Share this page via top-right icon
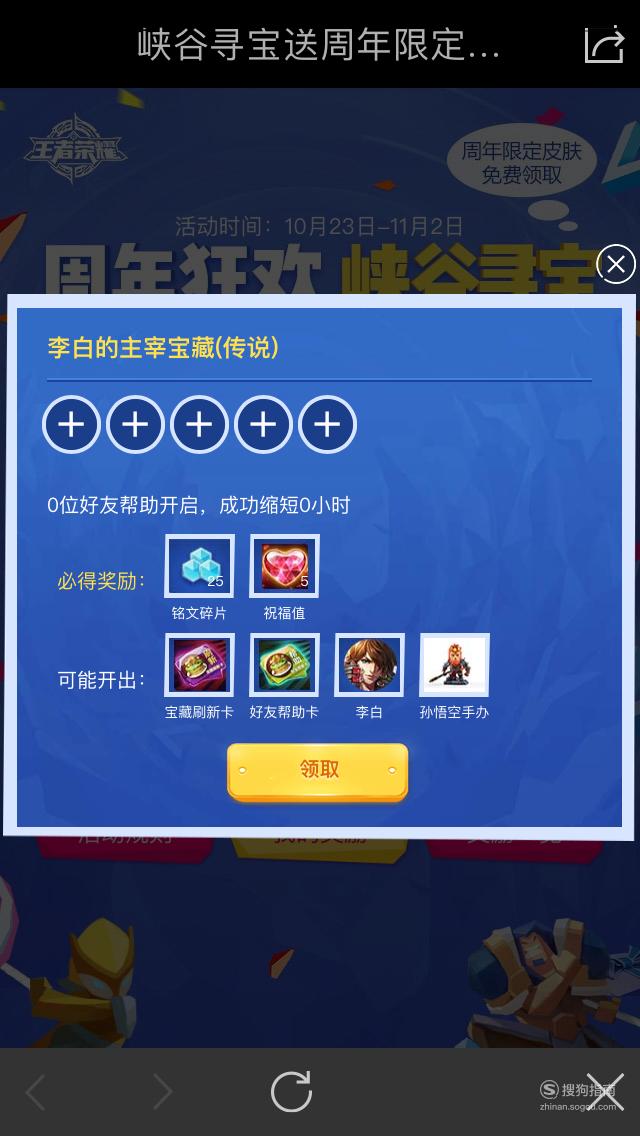 (x=604, y=44)
